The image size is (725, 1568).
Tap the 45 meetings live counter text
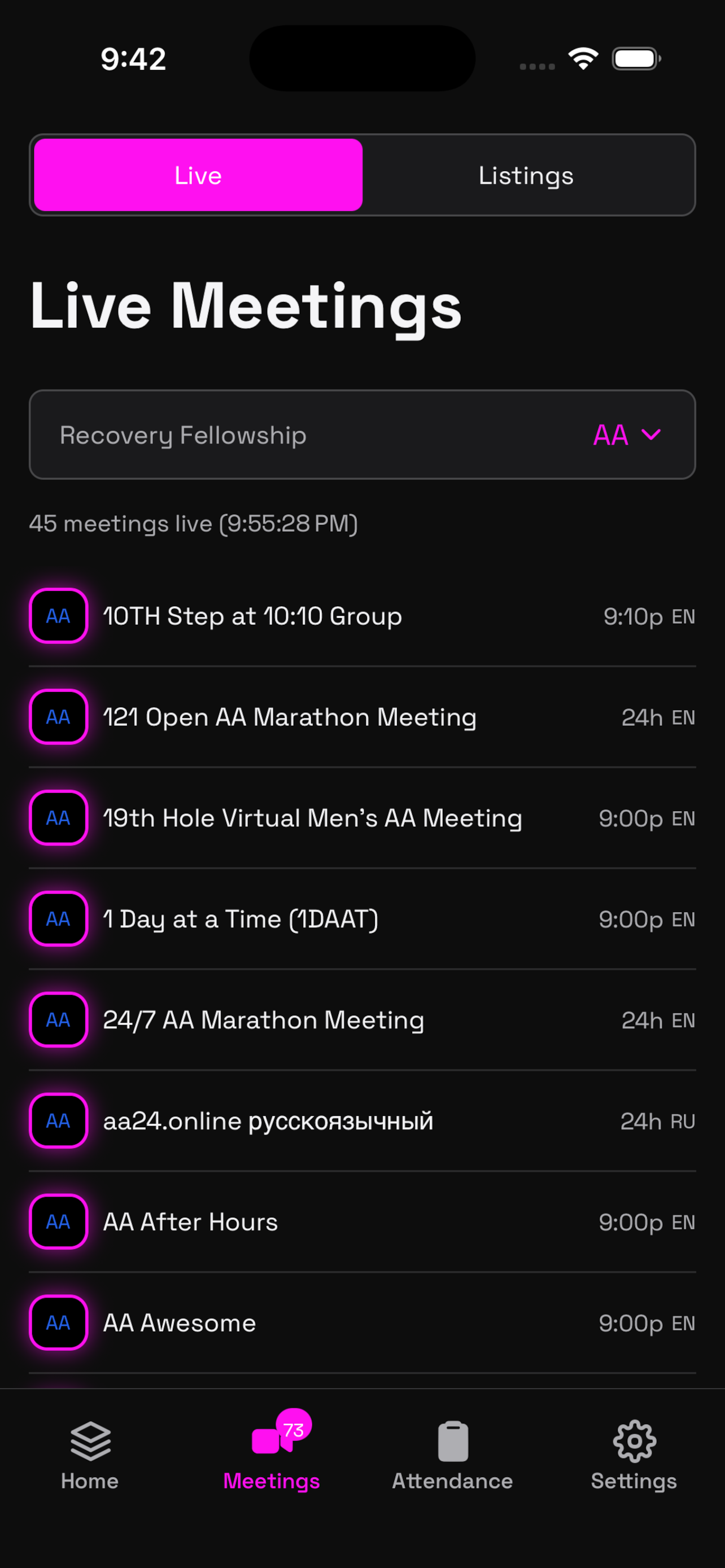click(x=194, y=523)
